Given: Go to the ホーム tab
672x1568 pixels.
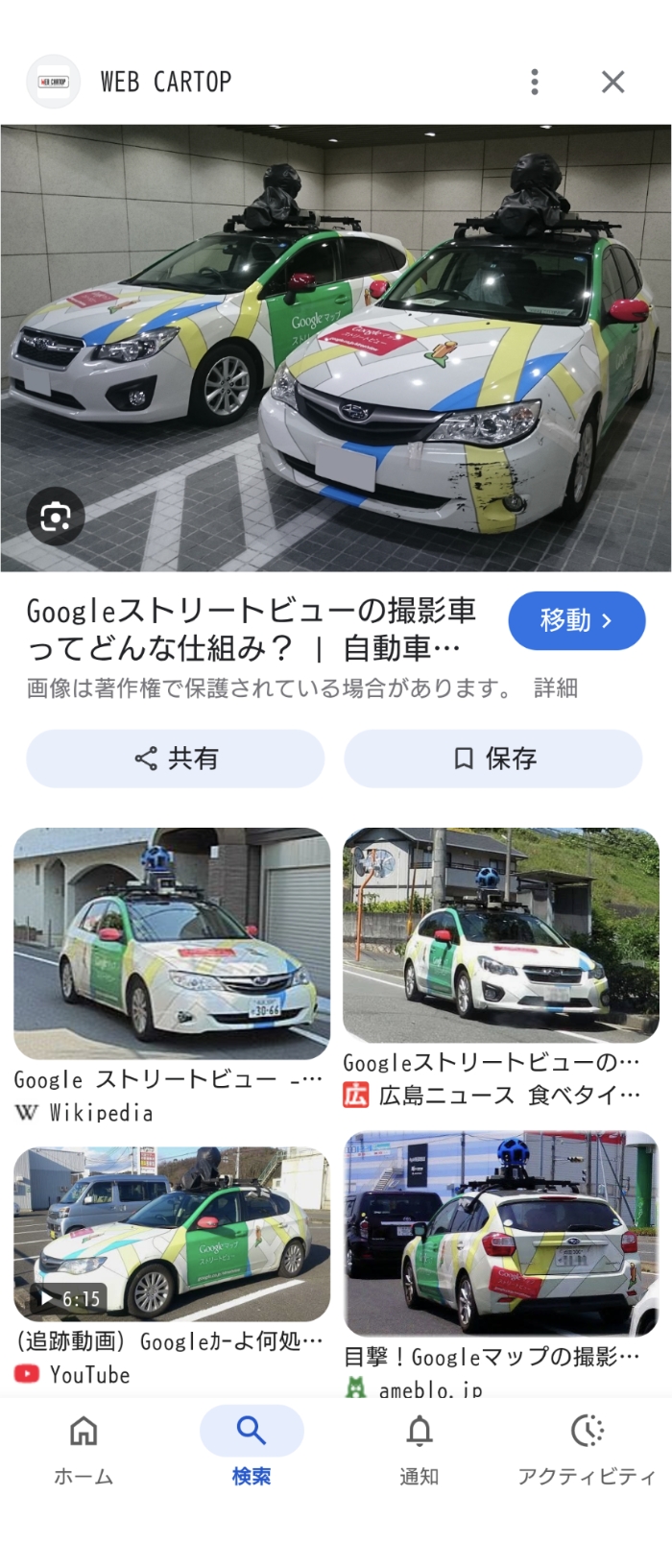Looking at the screenshot, I should tap(84, 1449).
